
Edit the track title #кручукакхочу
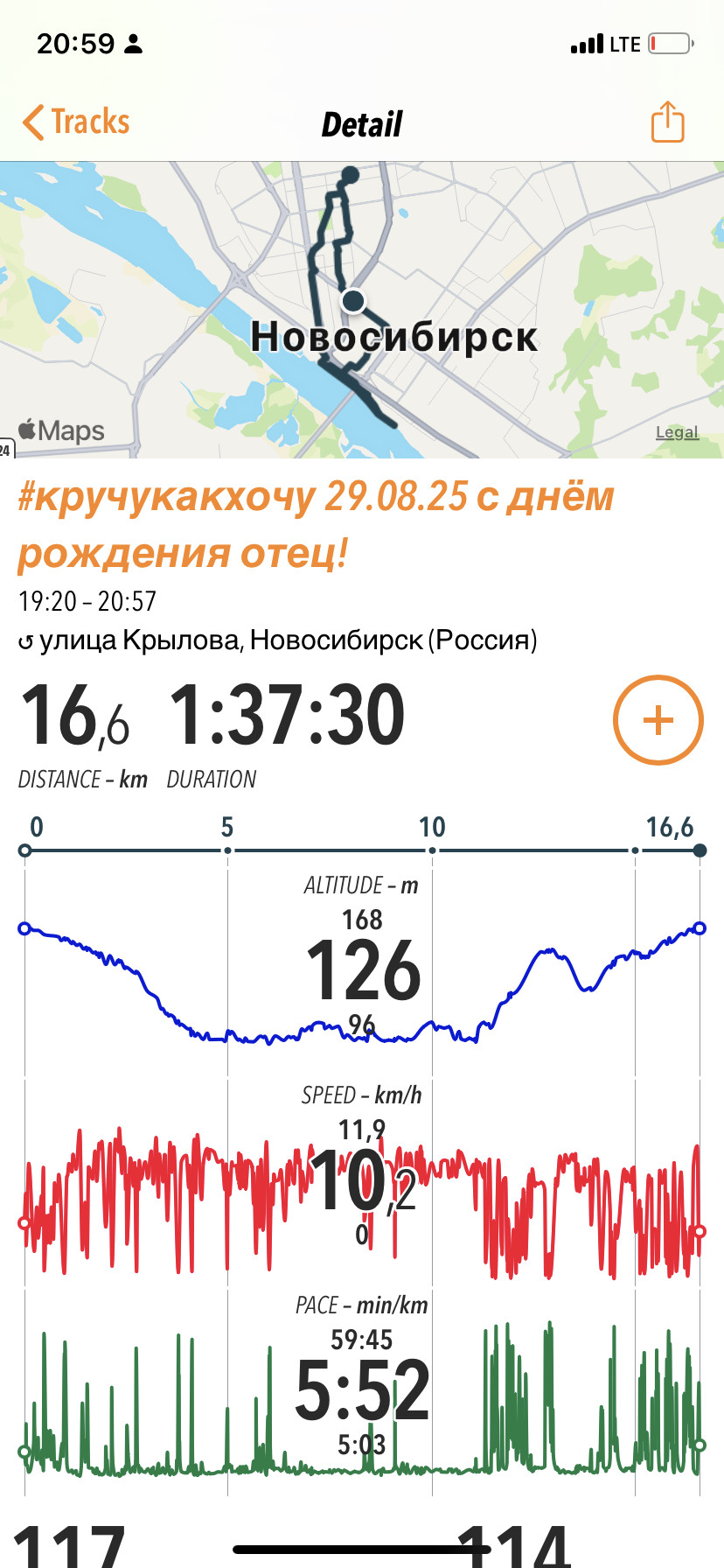point(316,524)
